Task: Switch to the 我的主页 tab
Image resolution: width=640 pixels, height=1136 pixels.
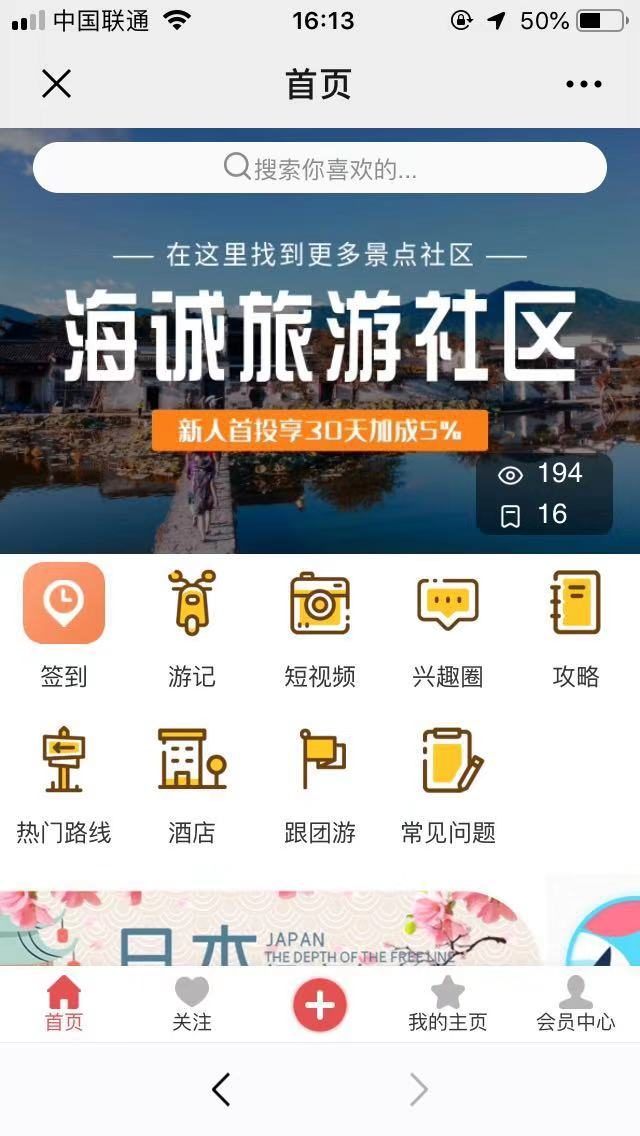Action: coord(448,1004)
